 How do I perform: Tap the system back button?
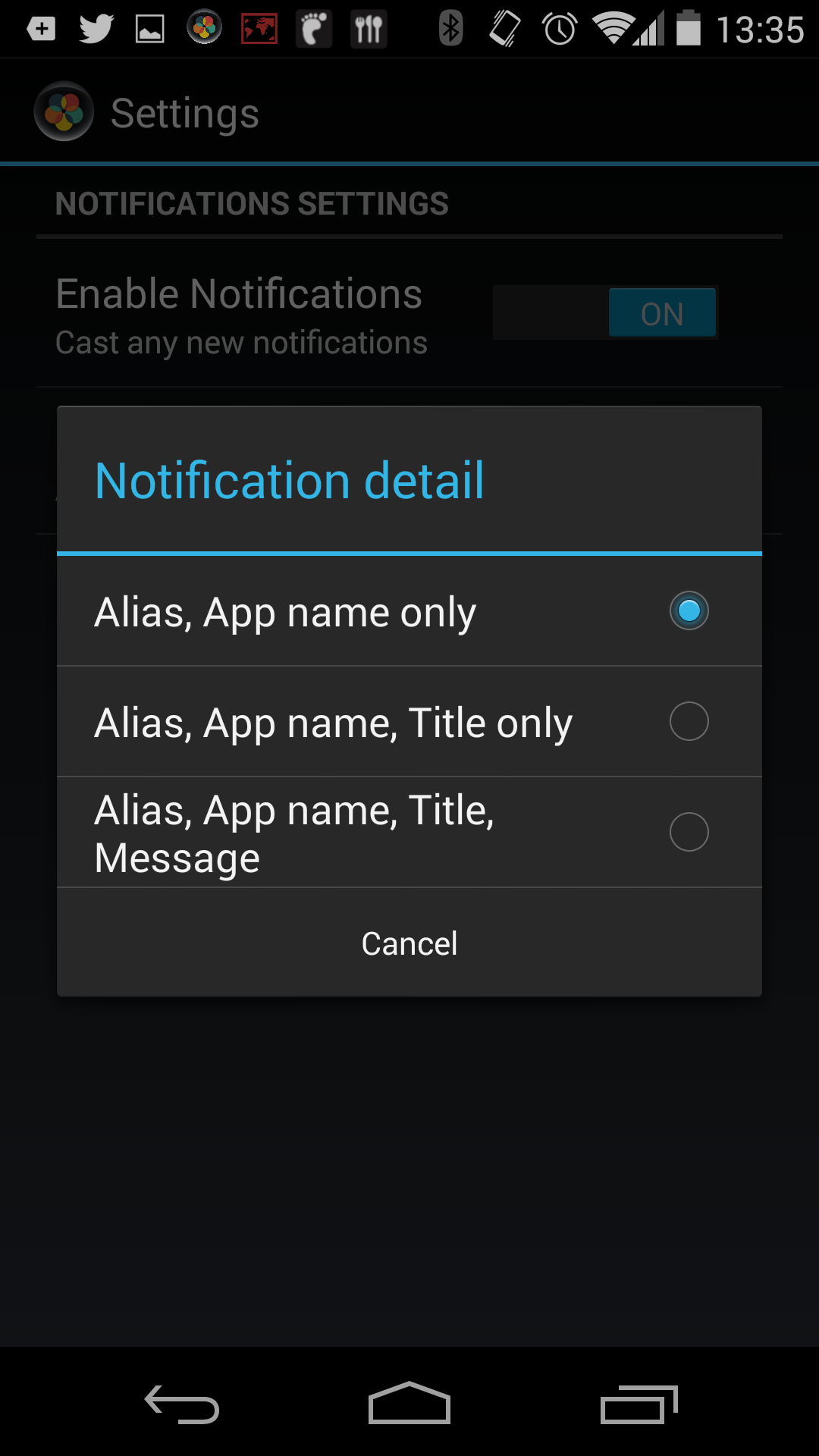(x=182, y=1404)
